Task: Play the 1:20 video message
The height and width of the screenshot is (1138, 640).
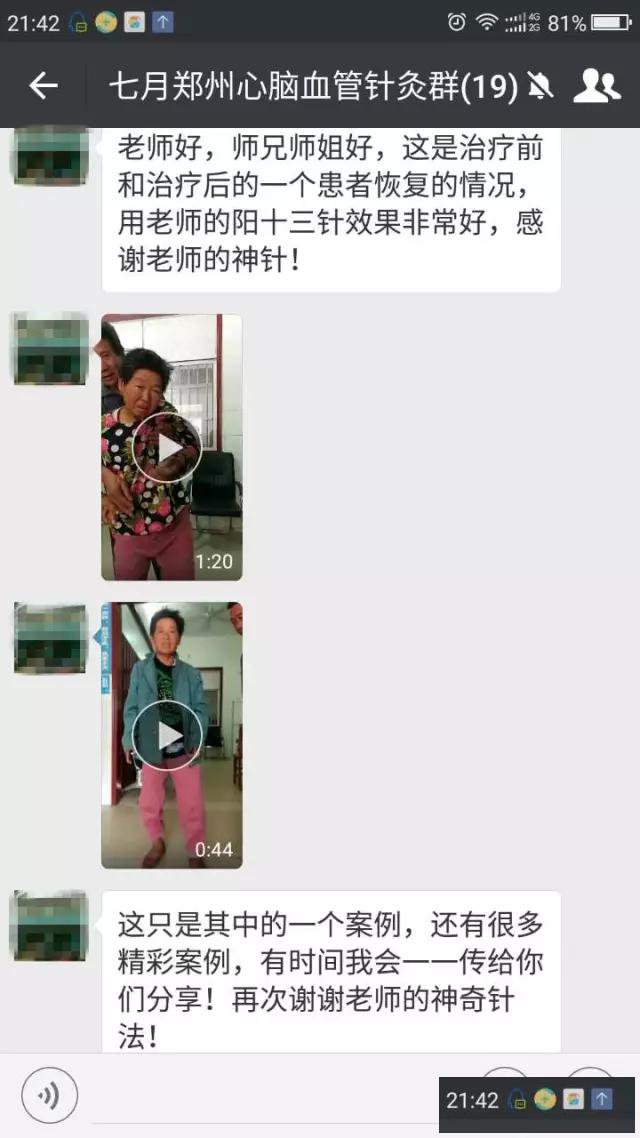Action: 167,448
